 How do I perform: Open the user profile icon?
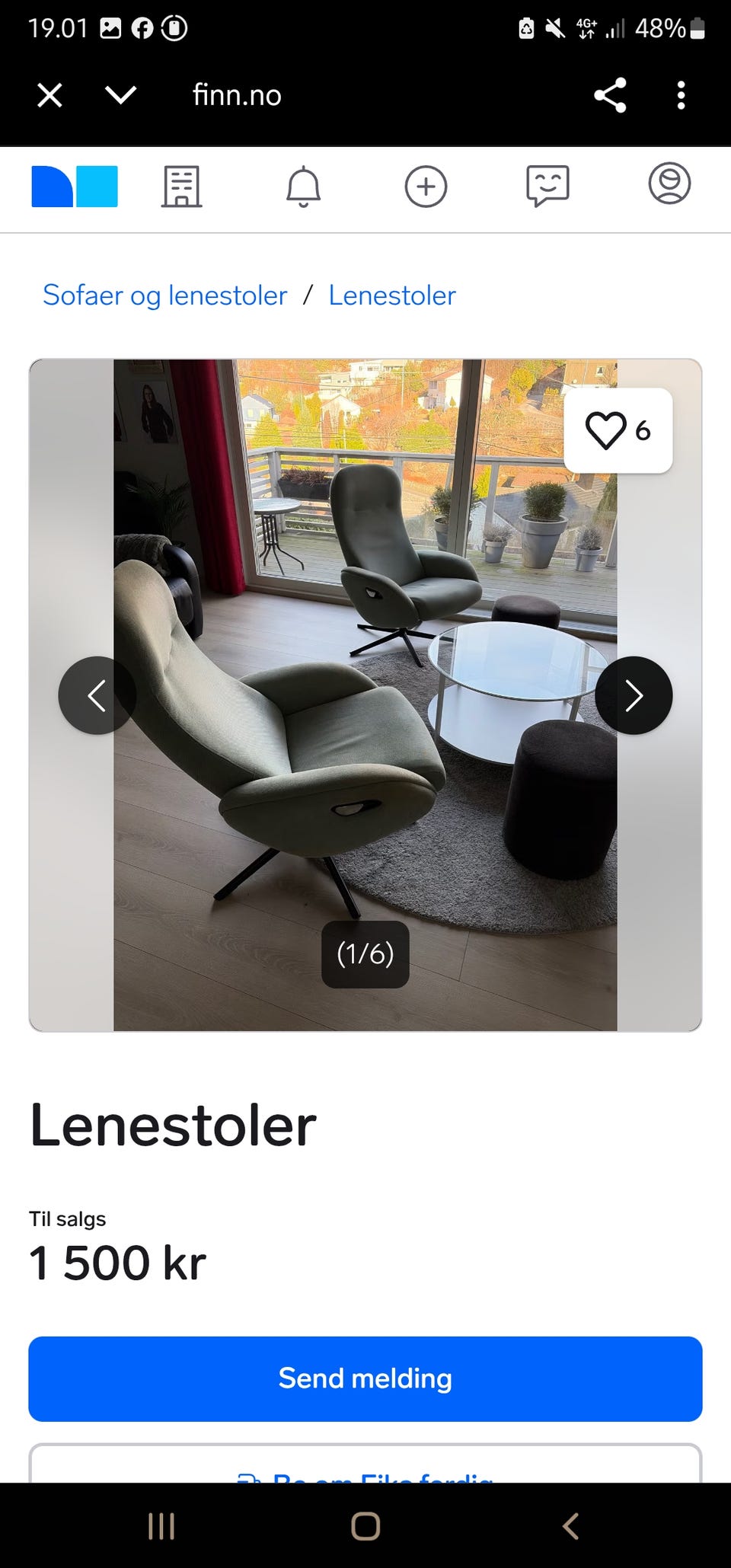[669, 184]
